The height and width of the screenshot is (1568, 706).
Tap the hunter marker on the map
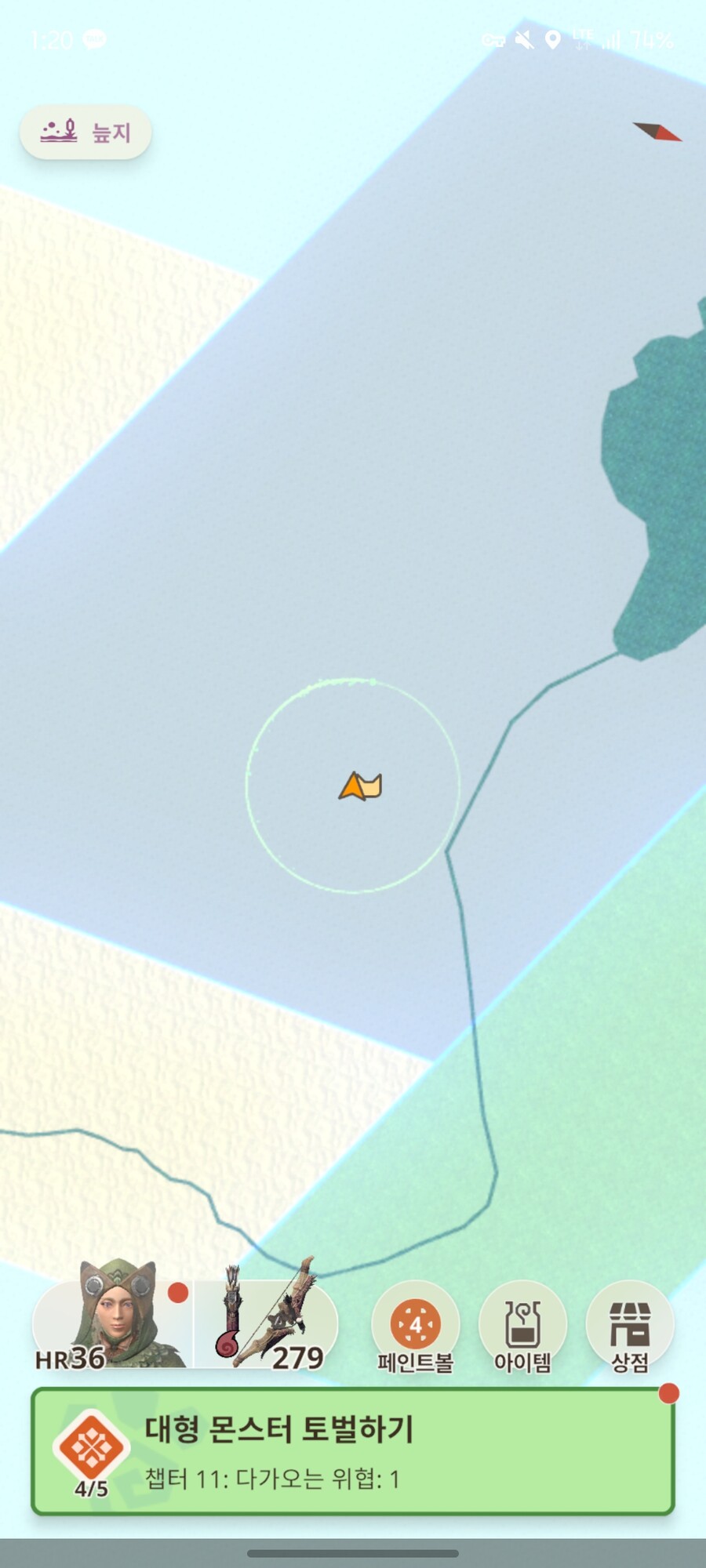(x=359, y=786)
